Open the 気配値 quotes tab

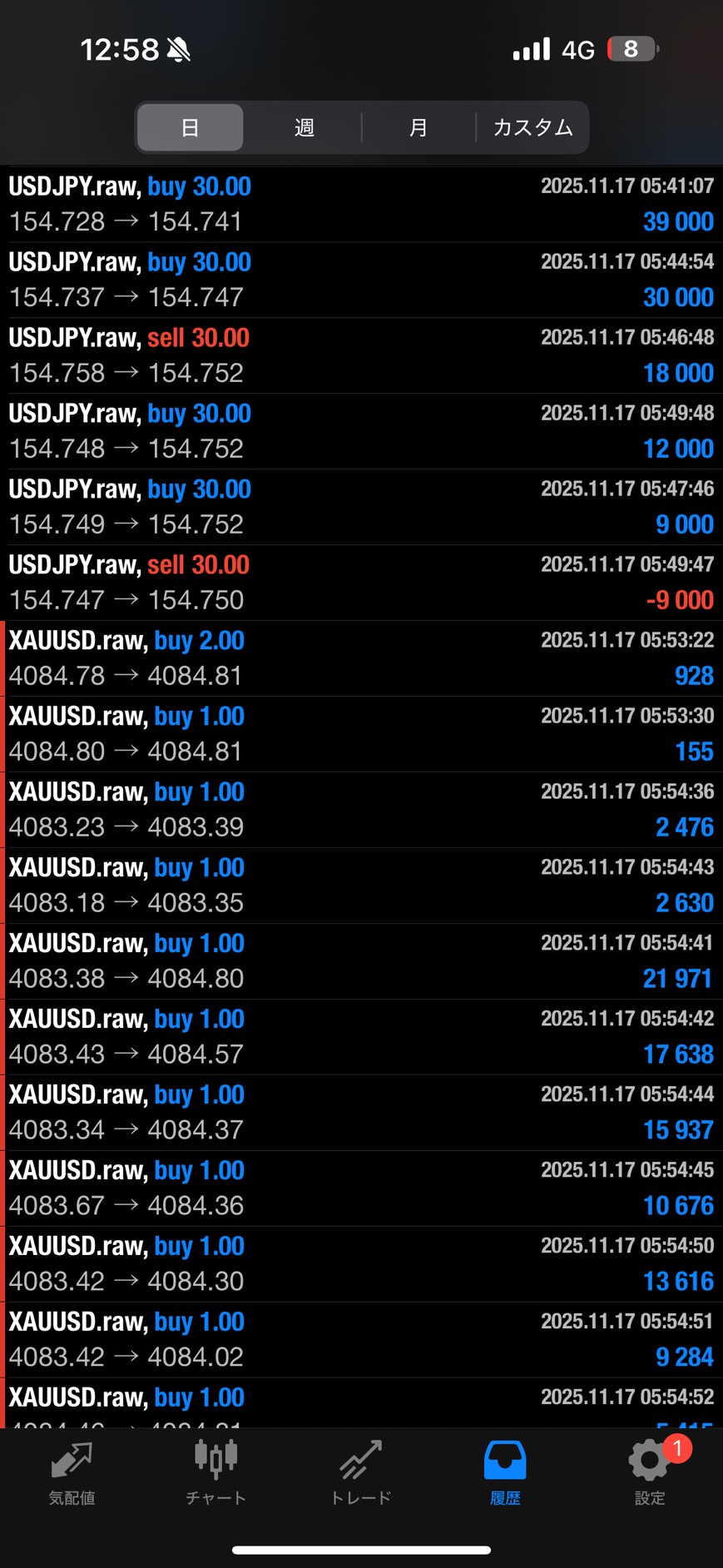(72, 1474)
